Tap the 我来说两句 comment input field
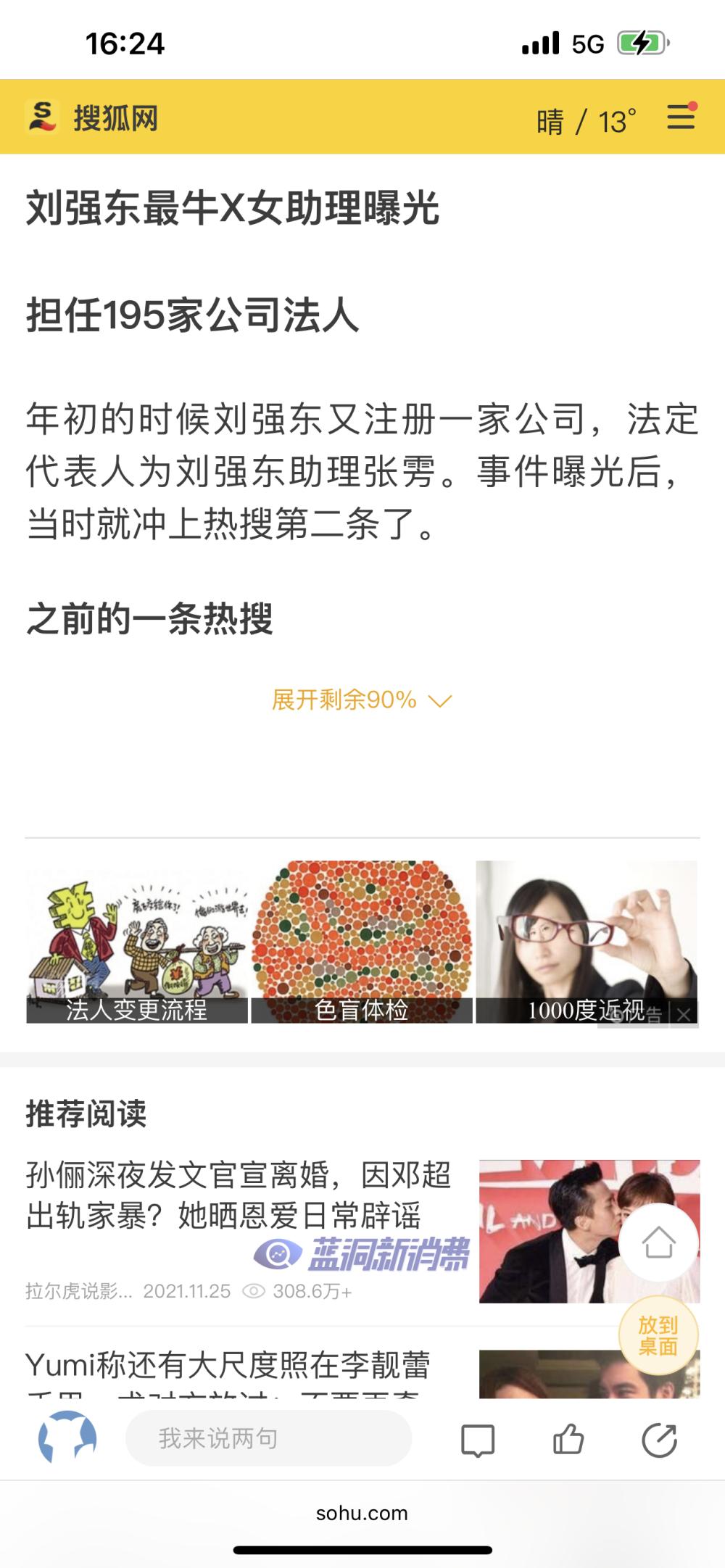The height and width of the screenshot is (1568, 725). (x=268, y=1438)
